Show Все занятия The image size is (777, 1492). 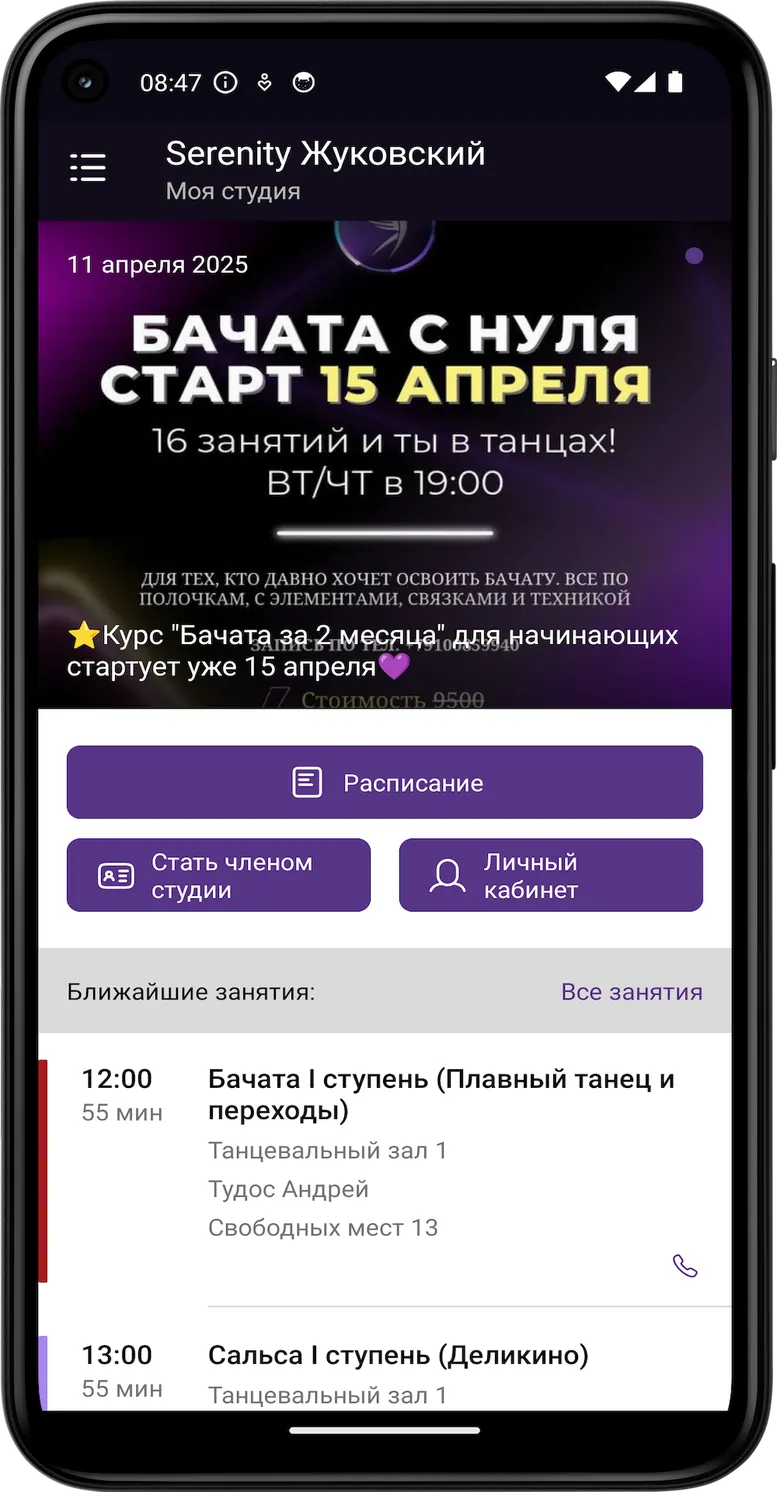[632, 992]
